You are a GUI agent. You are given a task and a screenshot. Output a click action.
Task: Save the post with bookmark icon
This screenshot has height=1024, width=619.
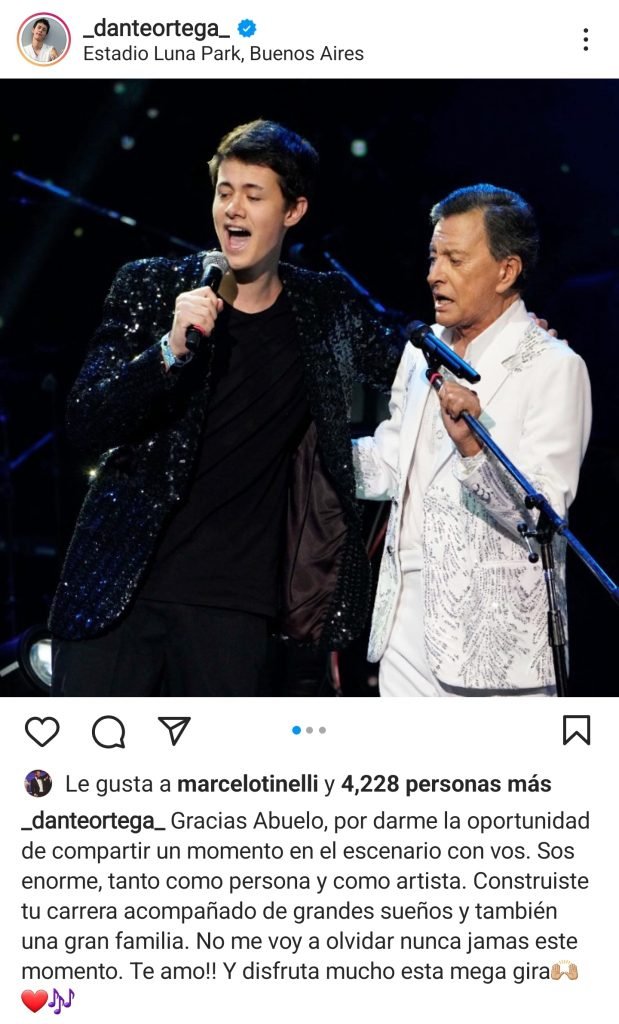576,731
